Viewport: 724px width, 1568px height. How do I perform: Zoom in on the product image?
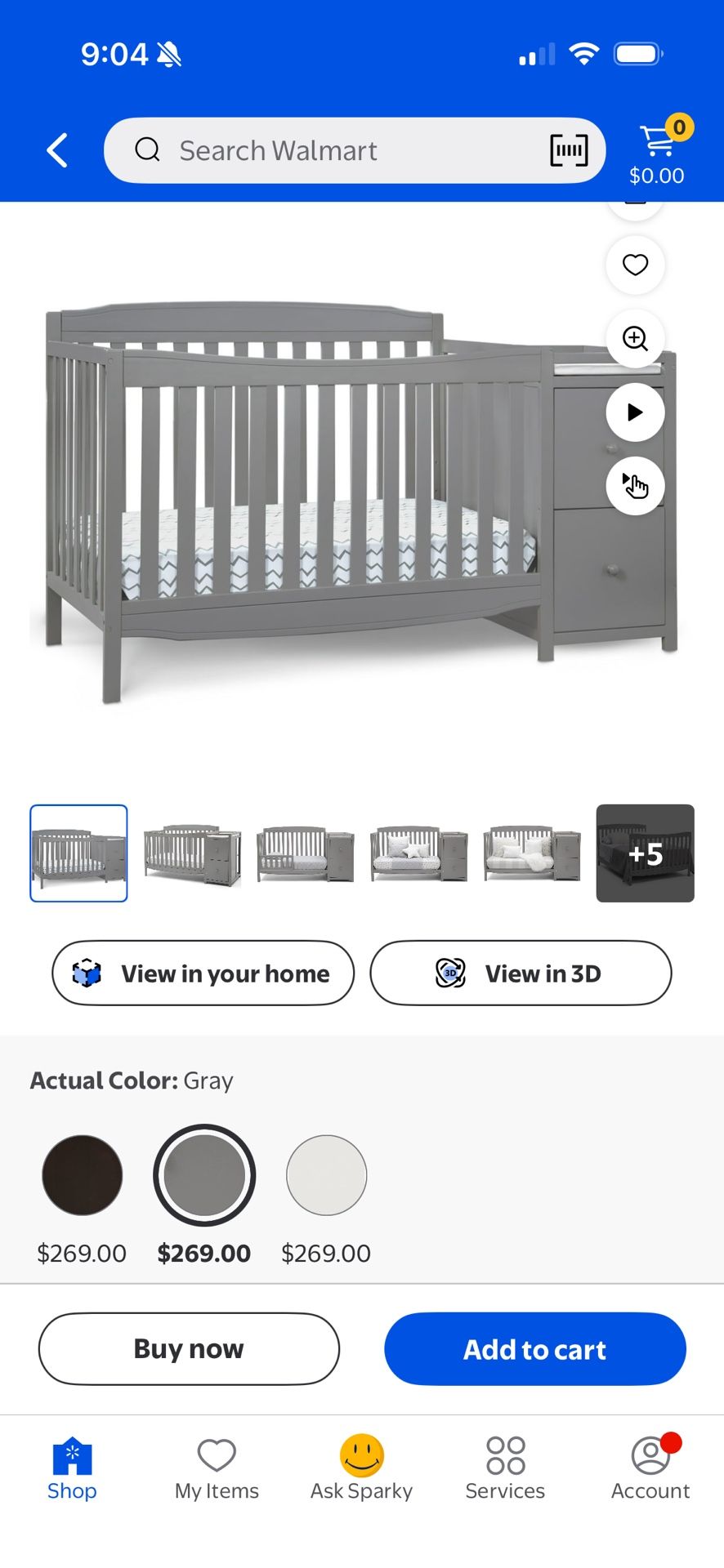coord(635,338)
